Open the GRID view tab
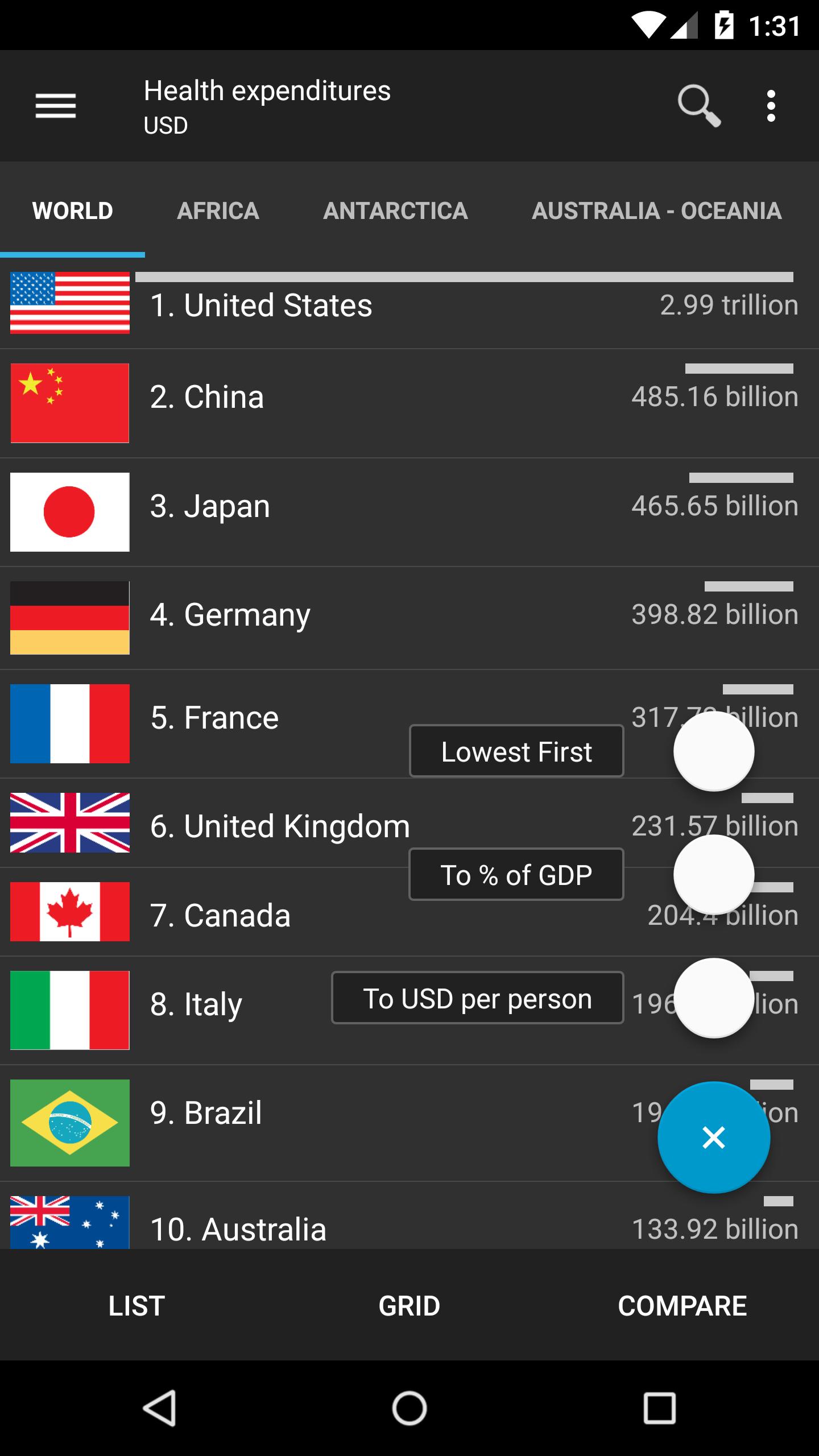 click(409, 1306)
